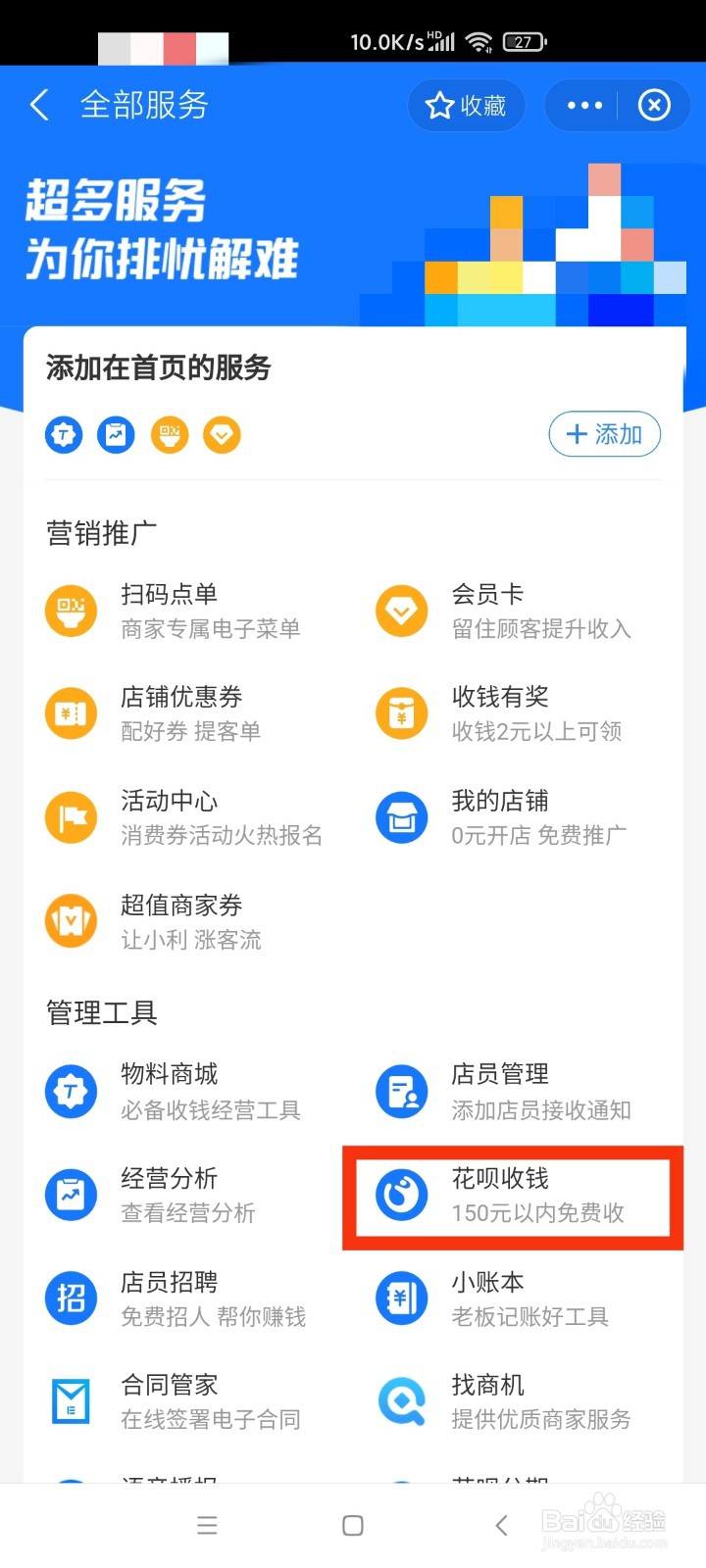This screenshot has width=706, height=1568.
Task: Tap the 添加 button for homepage services
Action: pos(604,434)
